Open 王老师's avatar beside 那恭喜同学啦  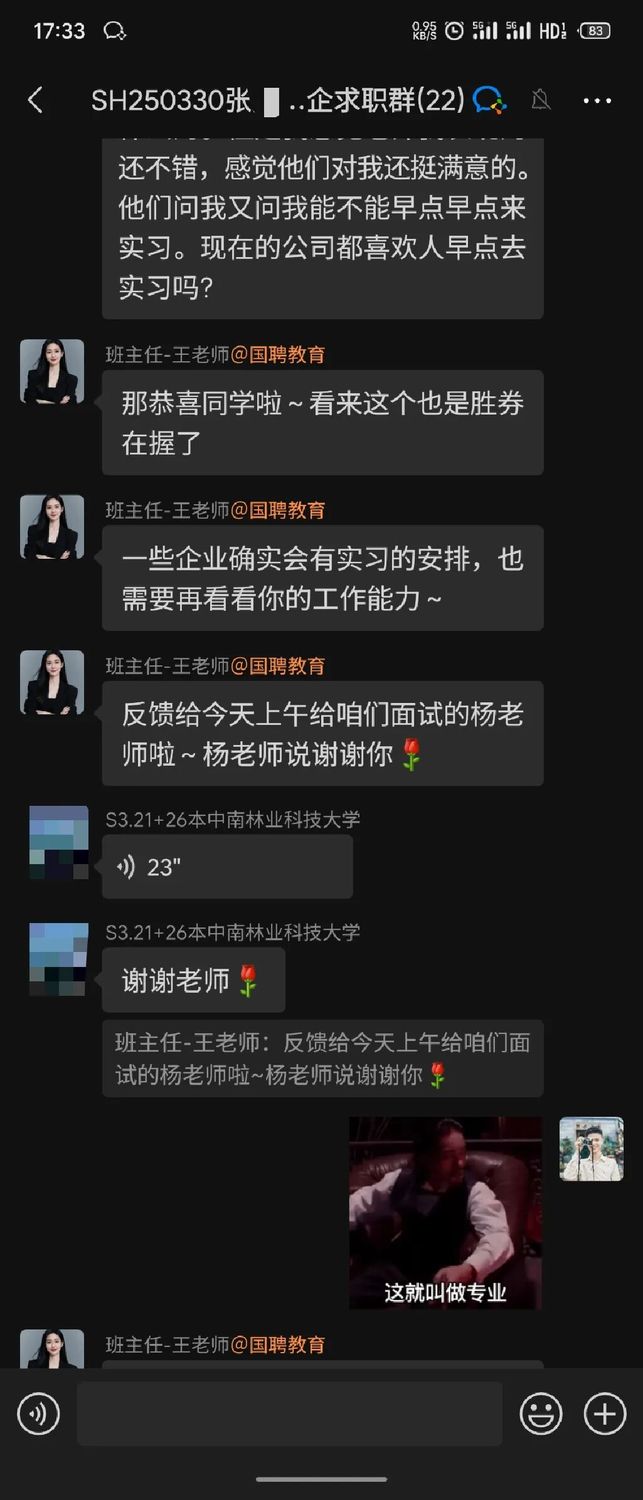coord(52,372)
